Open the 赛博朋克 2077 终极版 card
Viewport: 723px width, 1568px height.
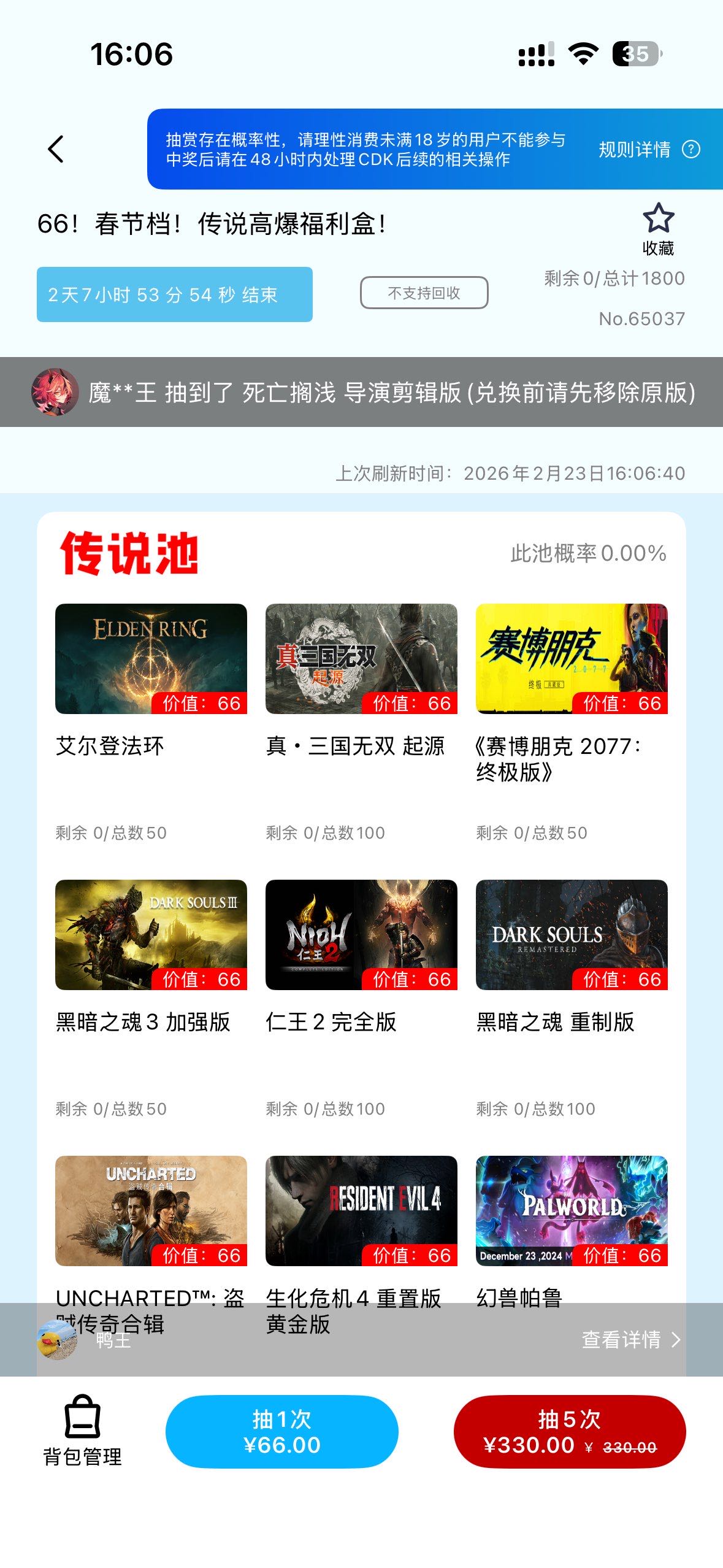pyautogui.click(x=572, y=659)
